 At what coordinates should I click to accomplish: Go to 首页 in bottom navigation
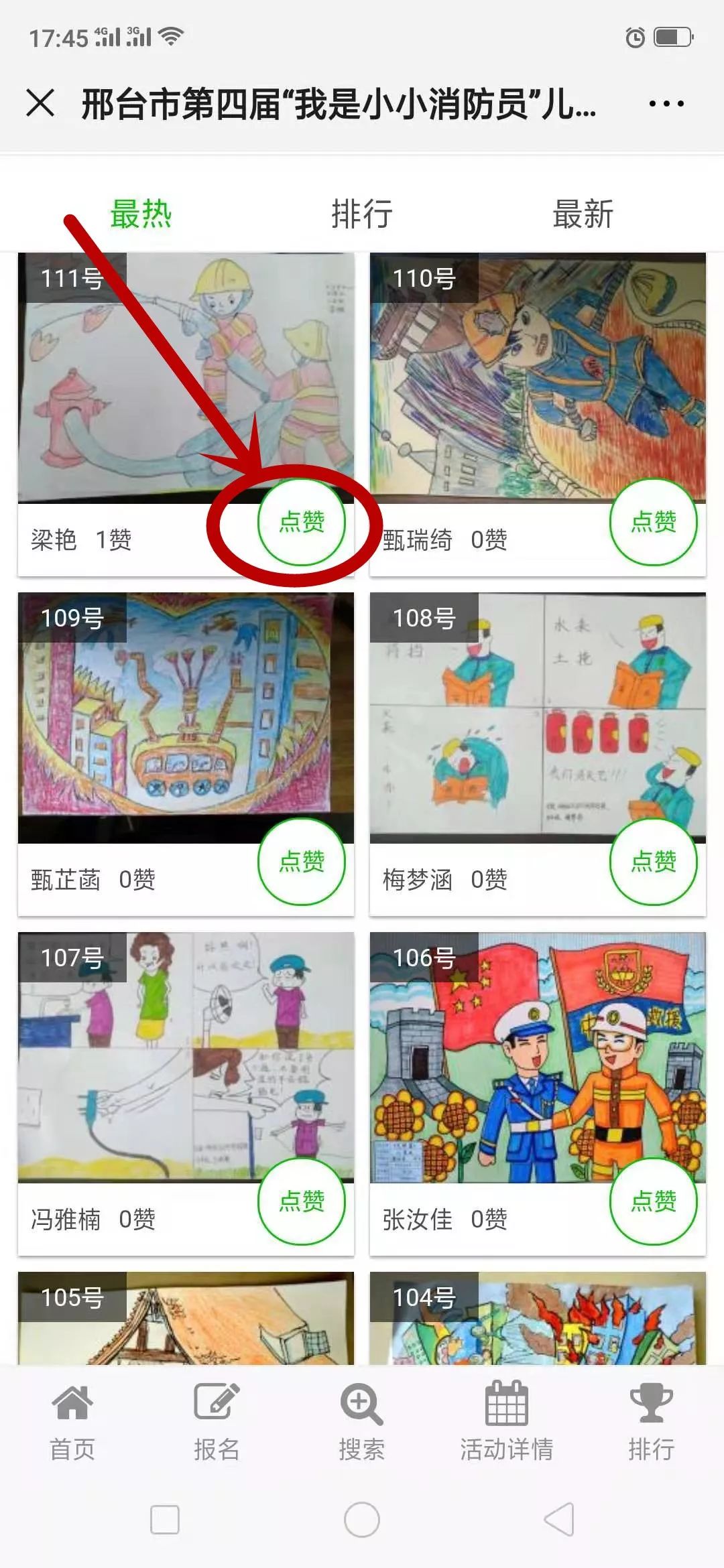[x=72, y=1422]
